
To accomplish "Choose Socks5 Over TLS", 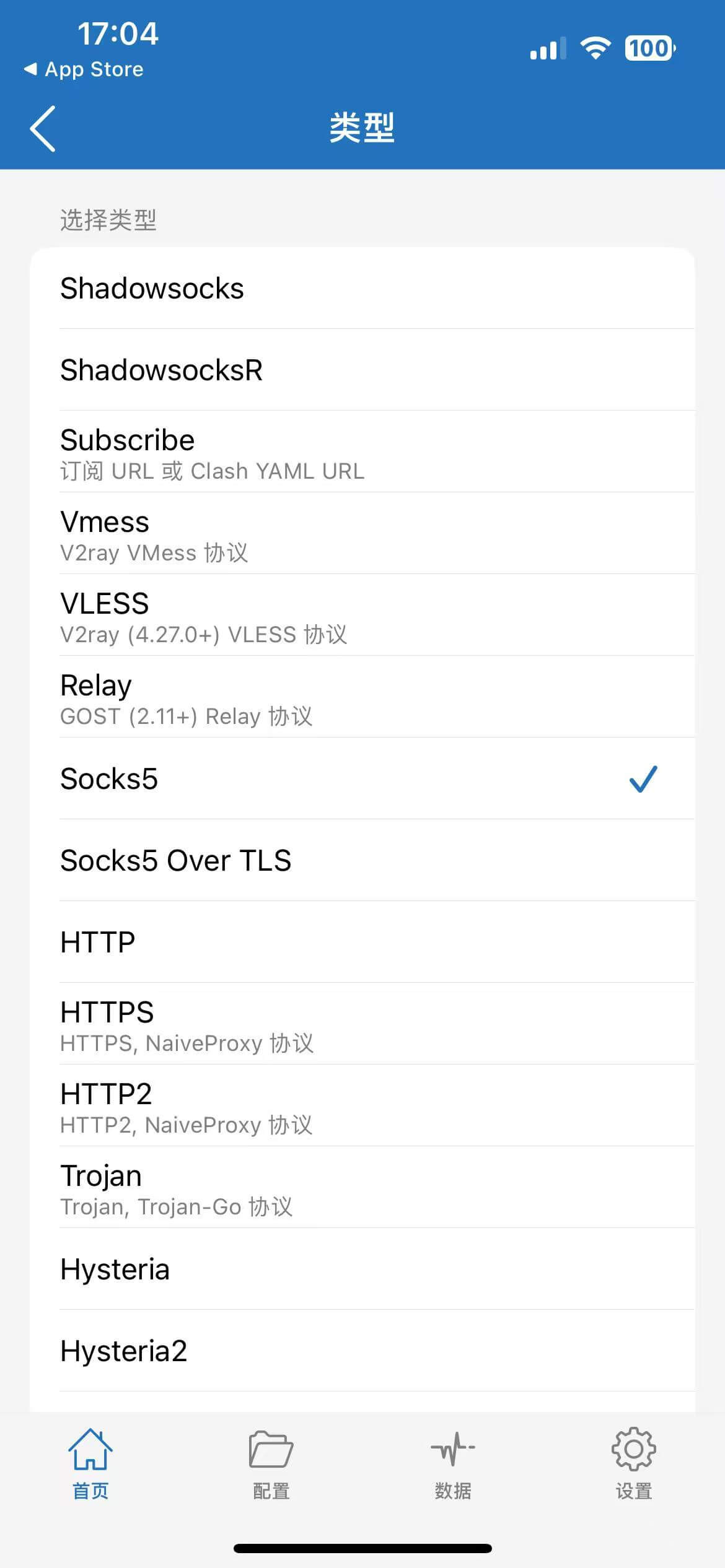I will (x=362, y=861).
